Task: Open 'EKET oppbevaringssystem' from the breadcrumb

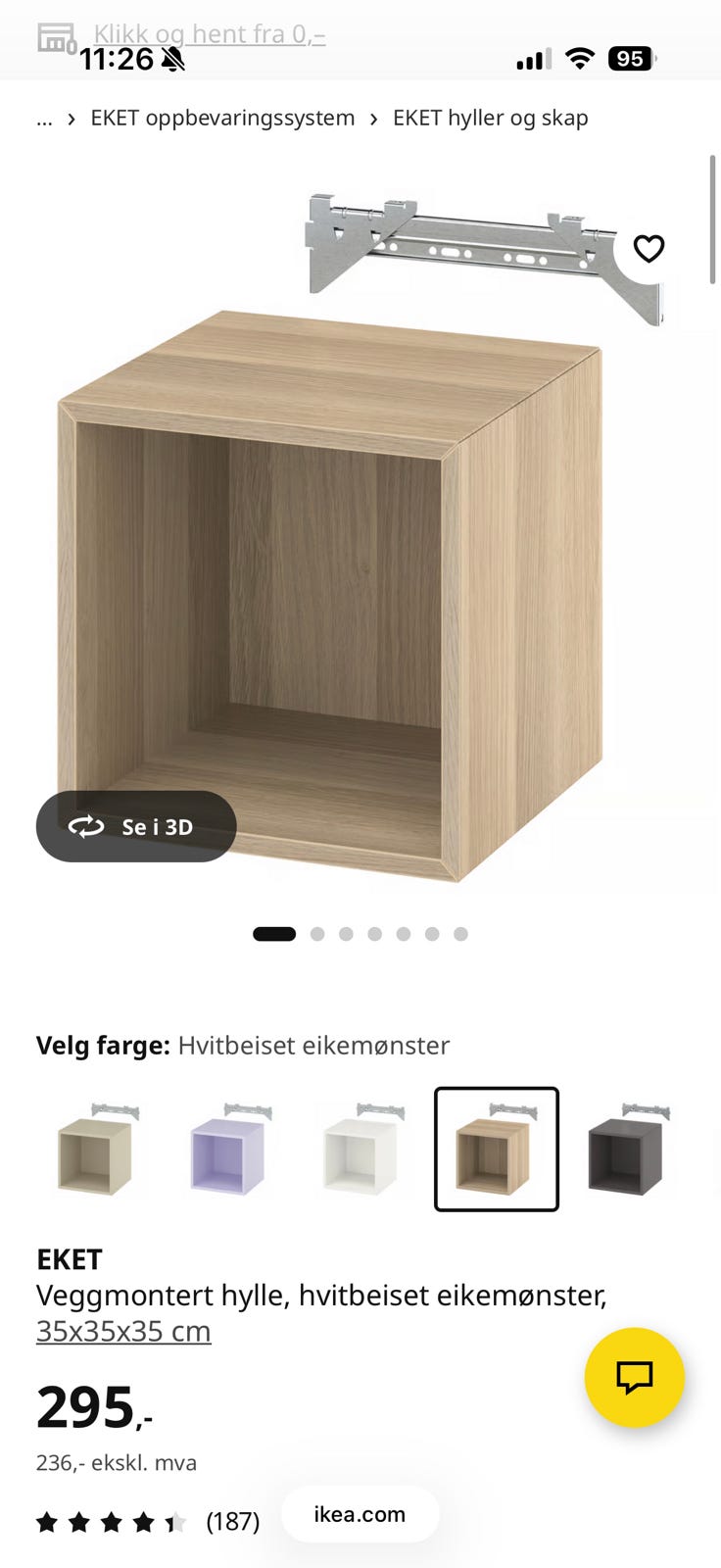Action: point(221,119)
